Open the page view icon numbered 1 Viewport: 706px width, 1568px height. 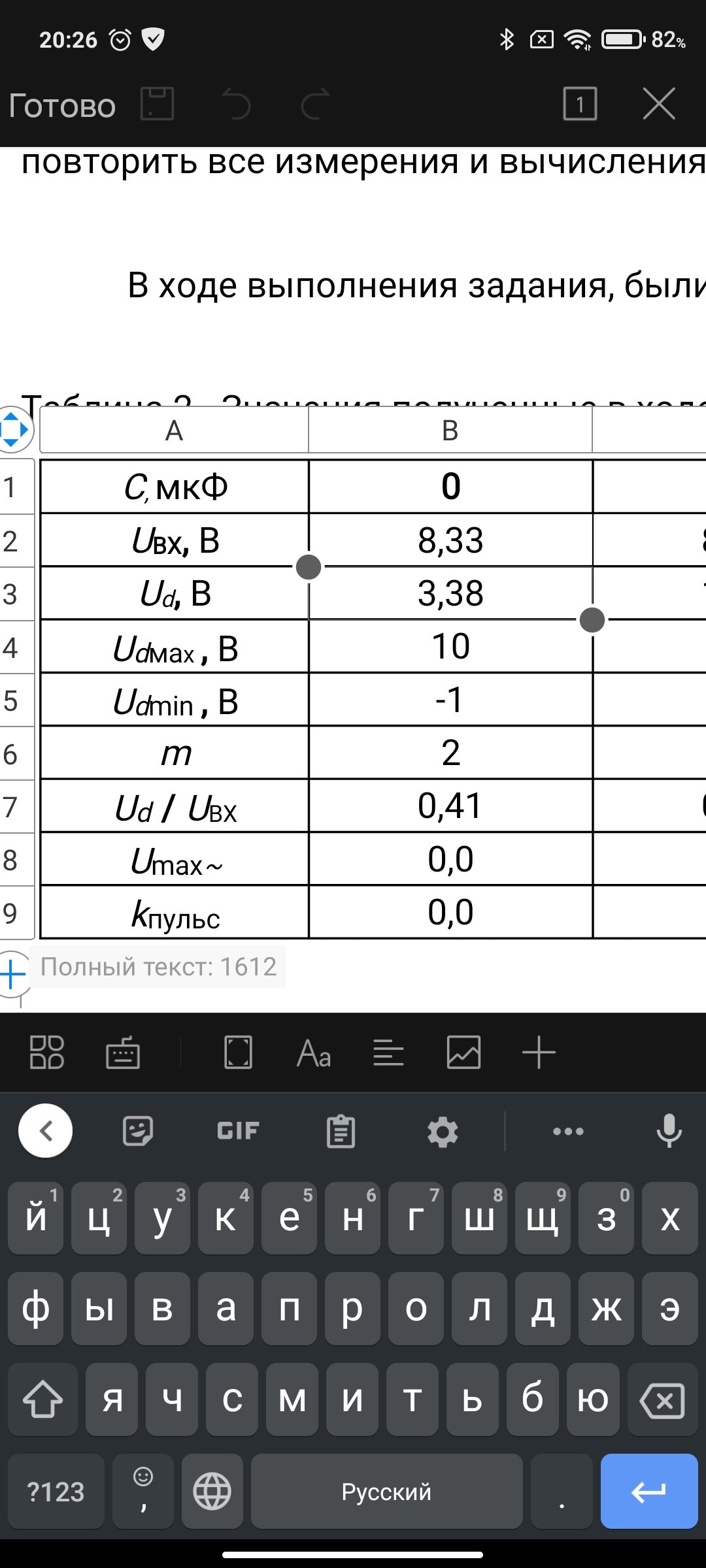point(580,104)
